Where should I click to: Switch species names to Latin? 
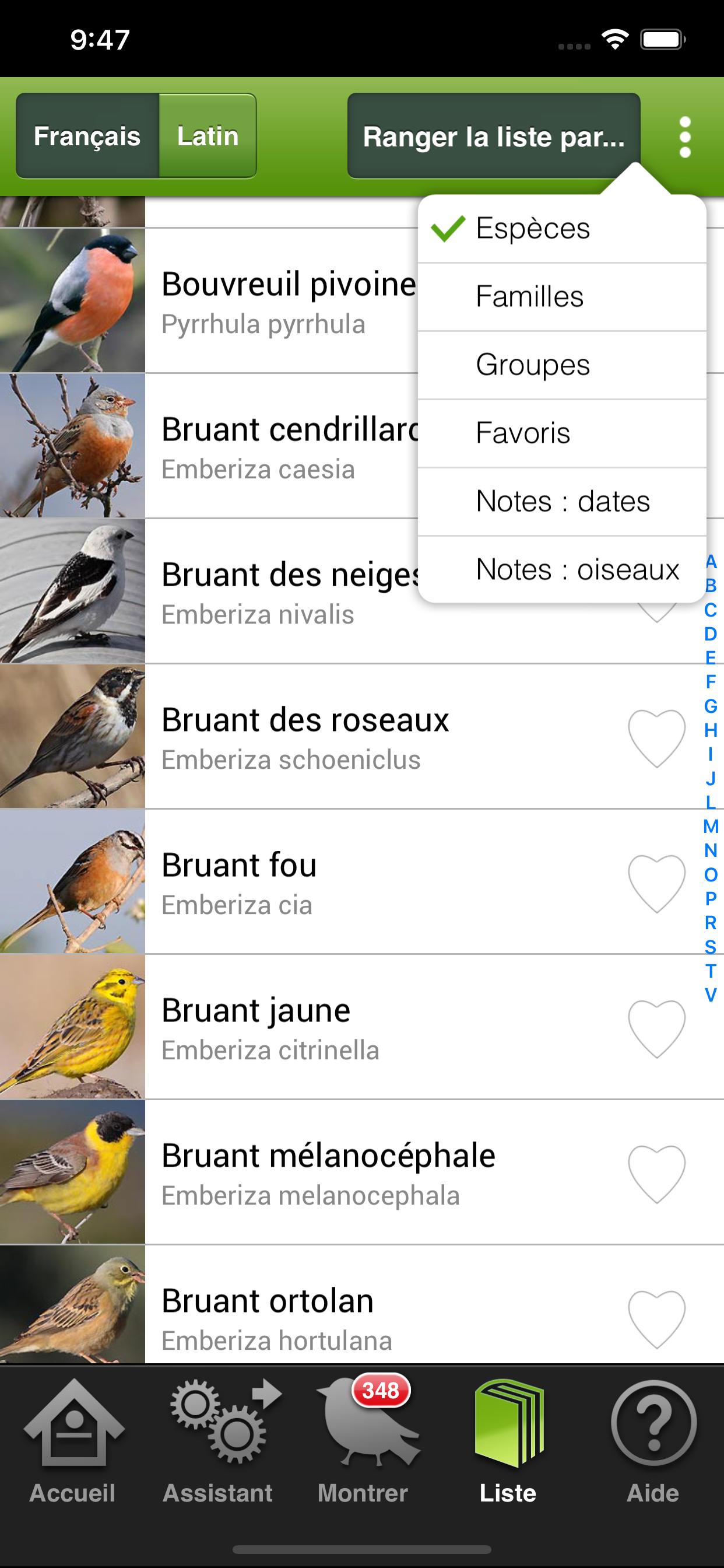click(208, 136)
